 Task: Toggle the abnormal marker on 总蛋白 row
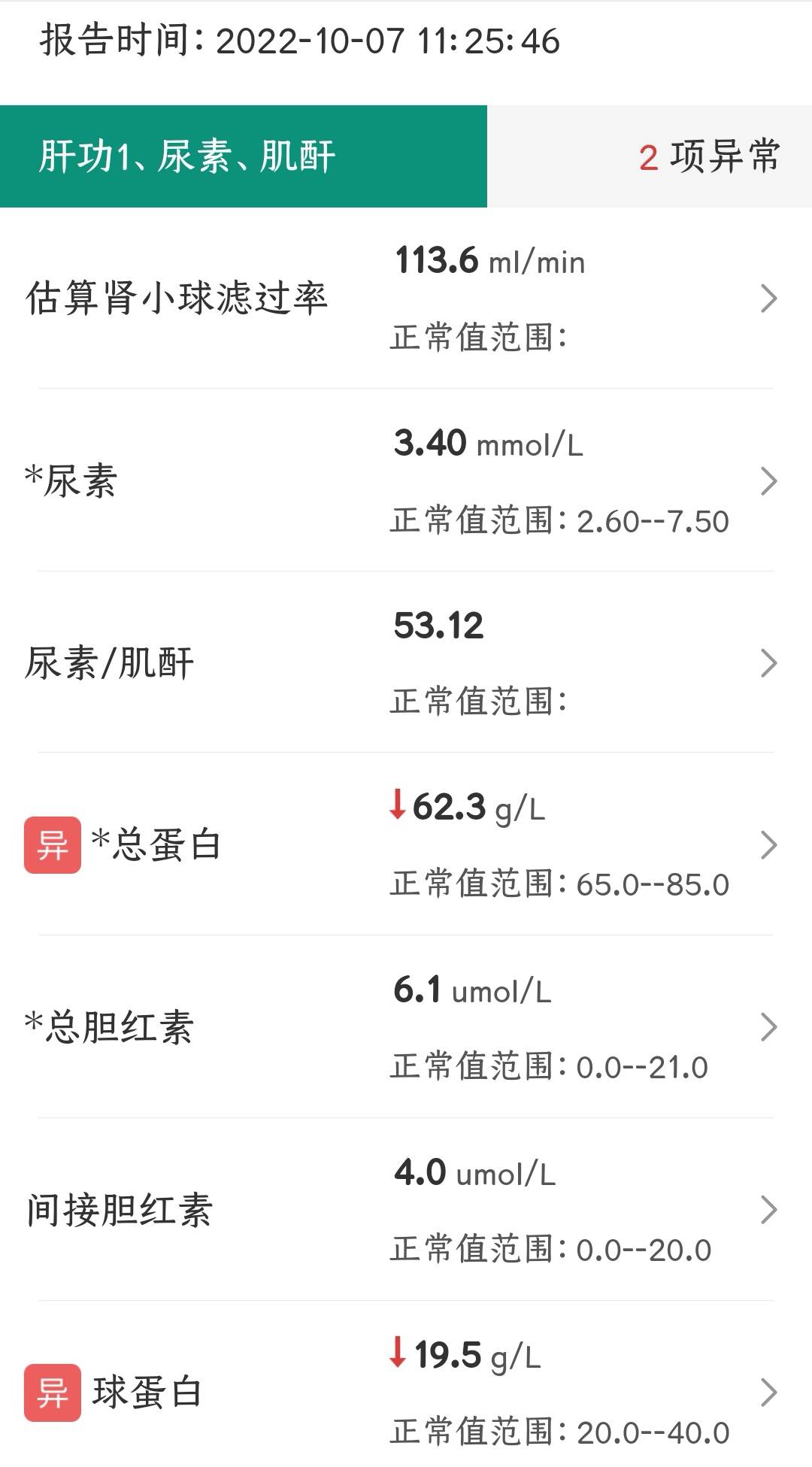point(53,845)
